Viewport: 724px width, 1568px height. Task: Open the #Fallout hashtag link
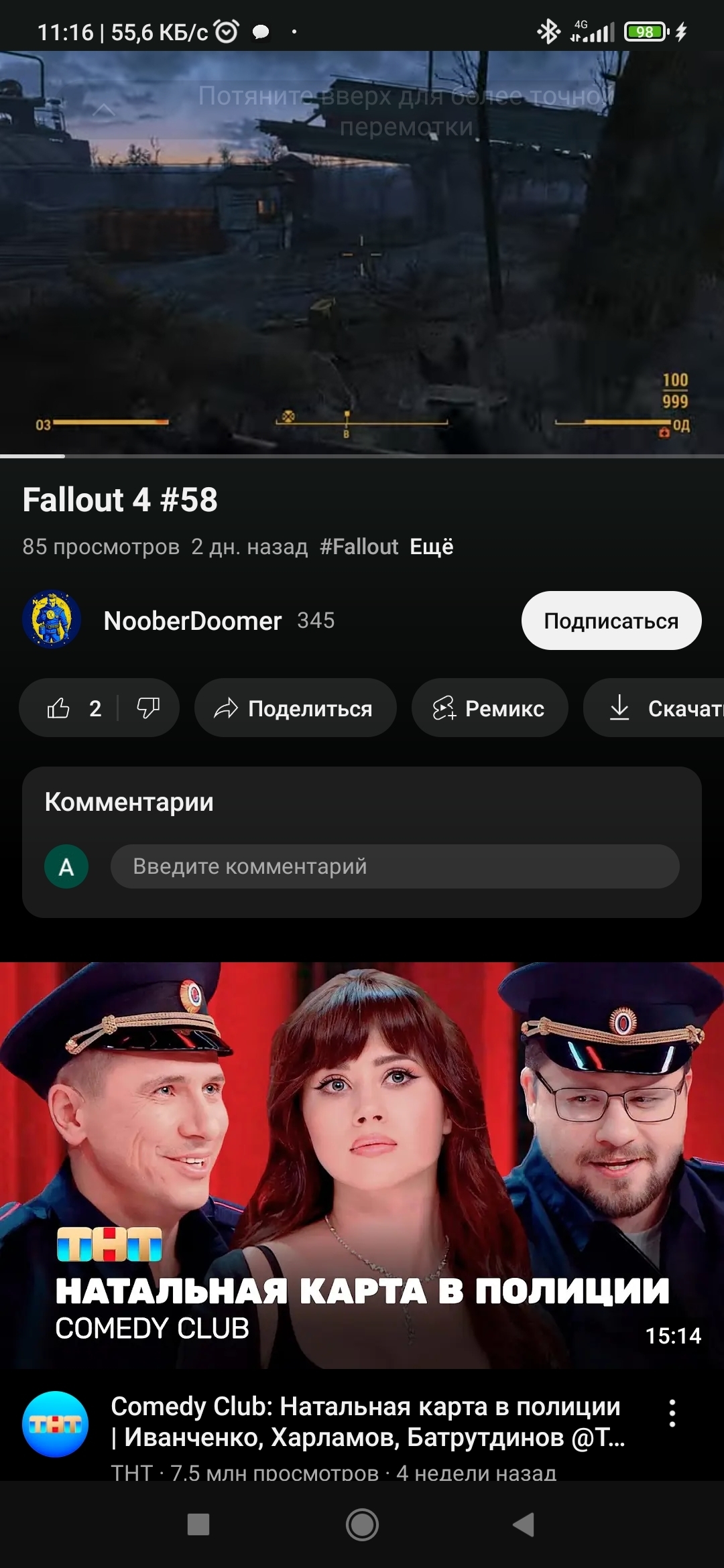pyautogui.click(x=359, y=547)
